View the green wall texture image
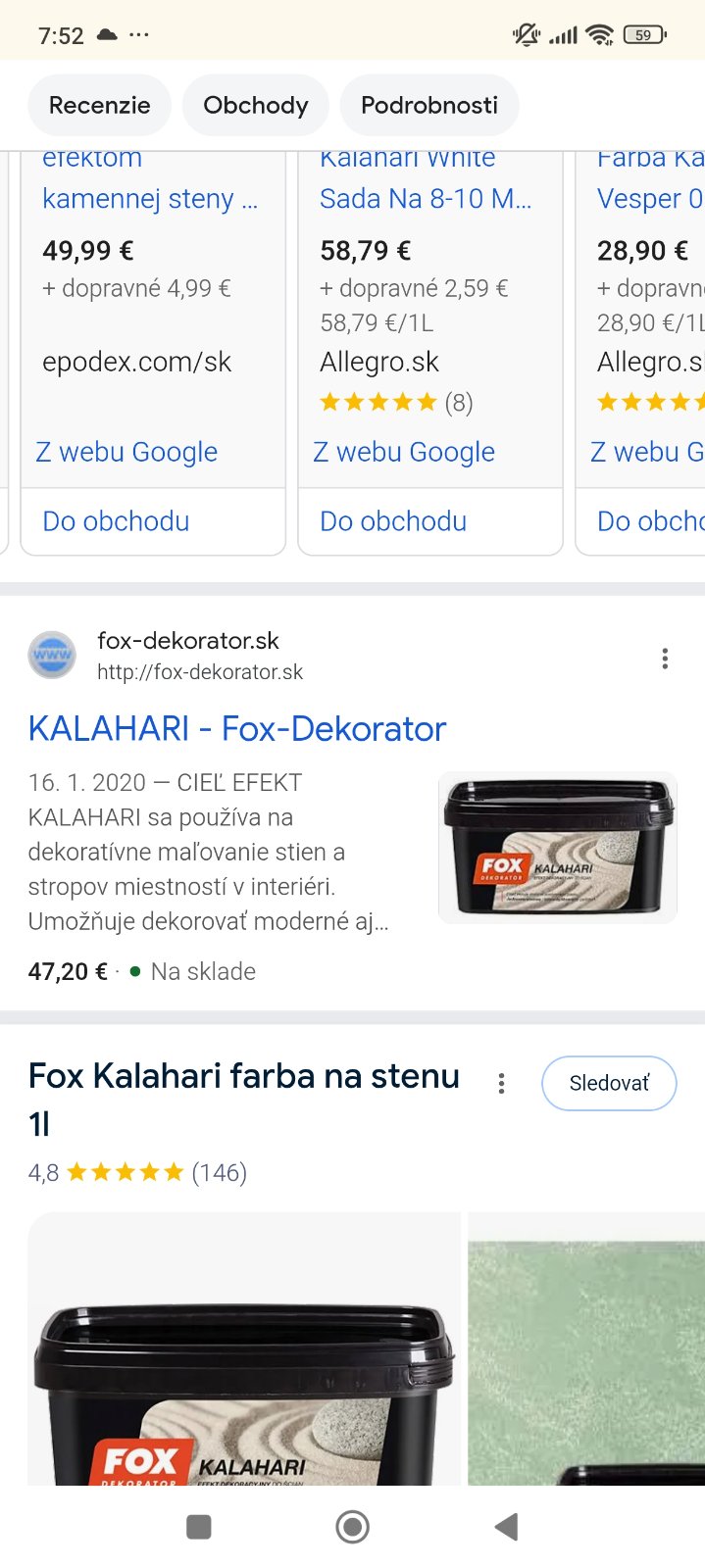 click(586, 1352)
